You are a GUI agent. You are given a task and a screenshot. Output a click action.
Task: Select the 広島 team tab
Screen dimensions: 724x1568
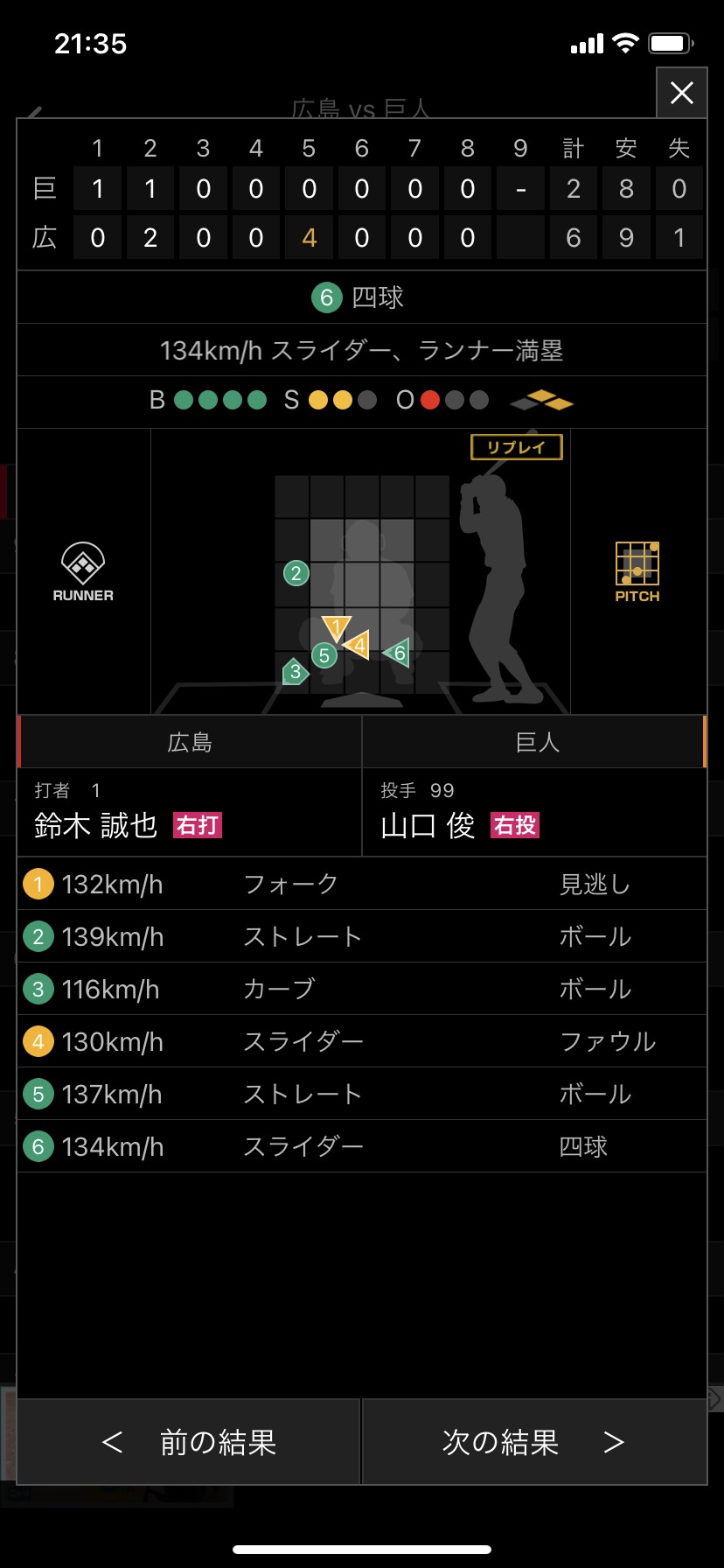coord(190,742)
